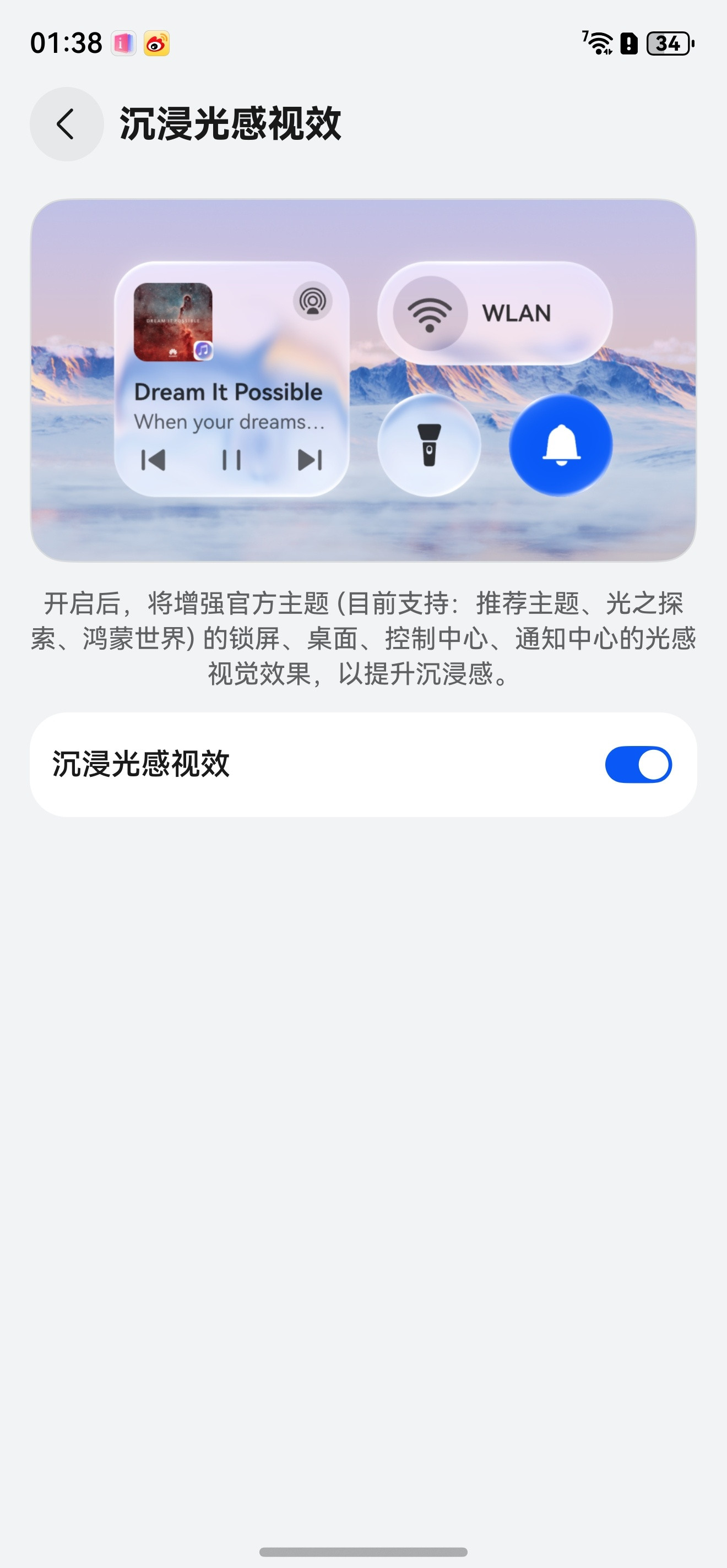Click the music note badge on album cover
This screenshot has width=727, height=1568.
pos(202,350)
